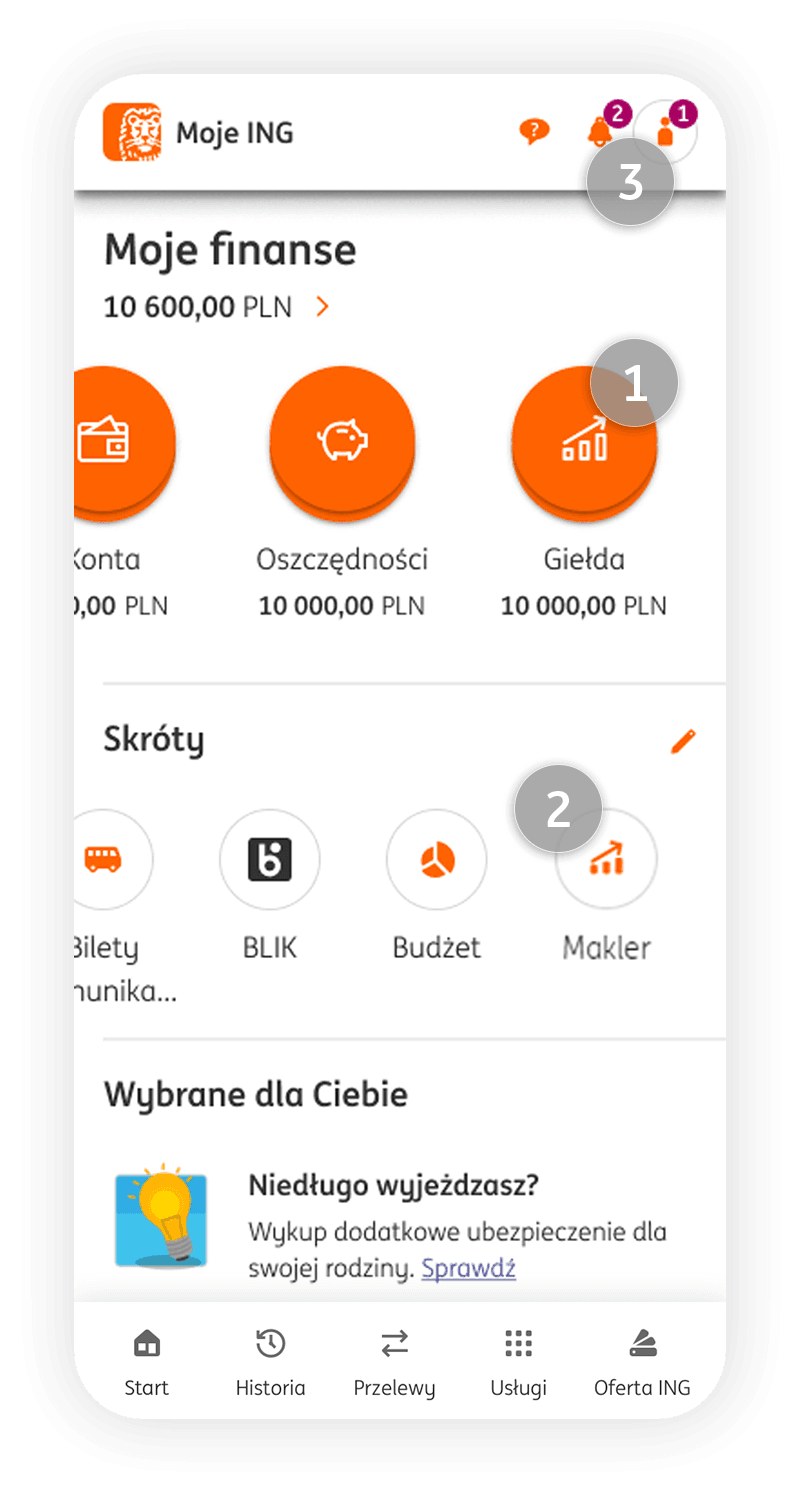Open the Oszczędności savings circle

(x=342, y=440)
